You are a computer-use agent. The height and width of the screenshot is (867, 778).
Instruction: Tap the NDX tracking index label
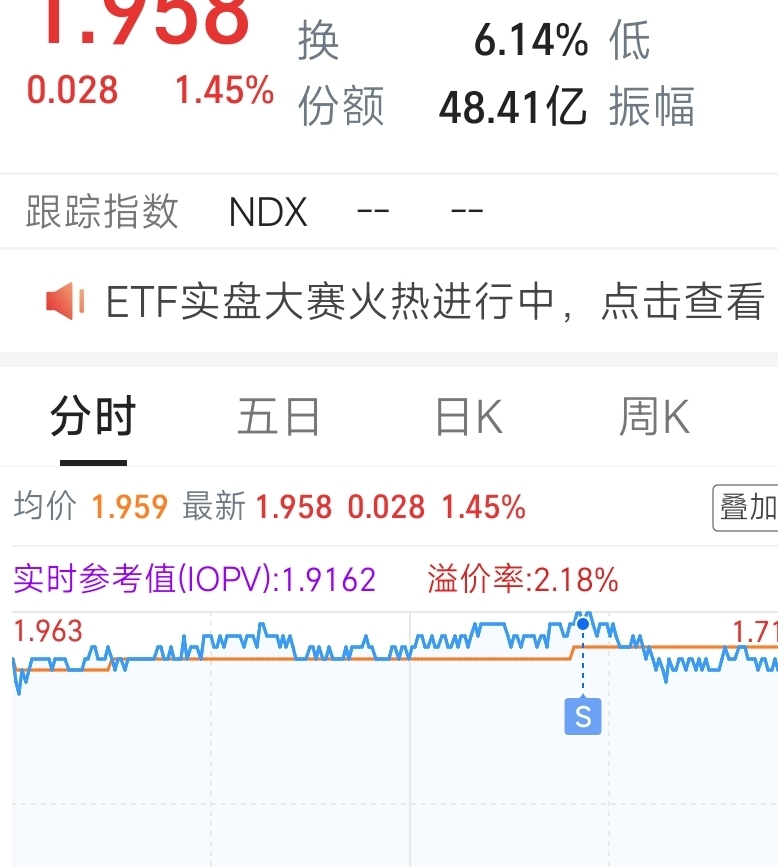pos(266,211)
